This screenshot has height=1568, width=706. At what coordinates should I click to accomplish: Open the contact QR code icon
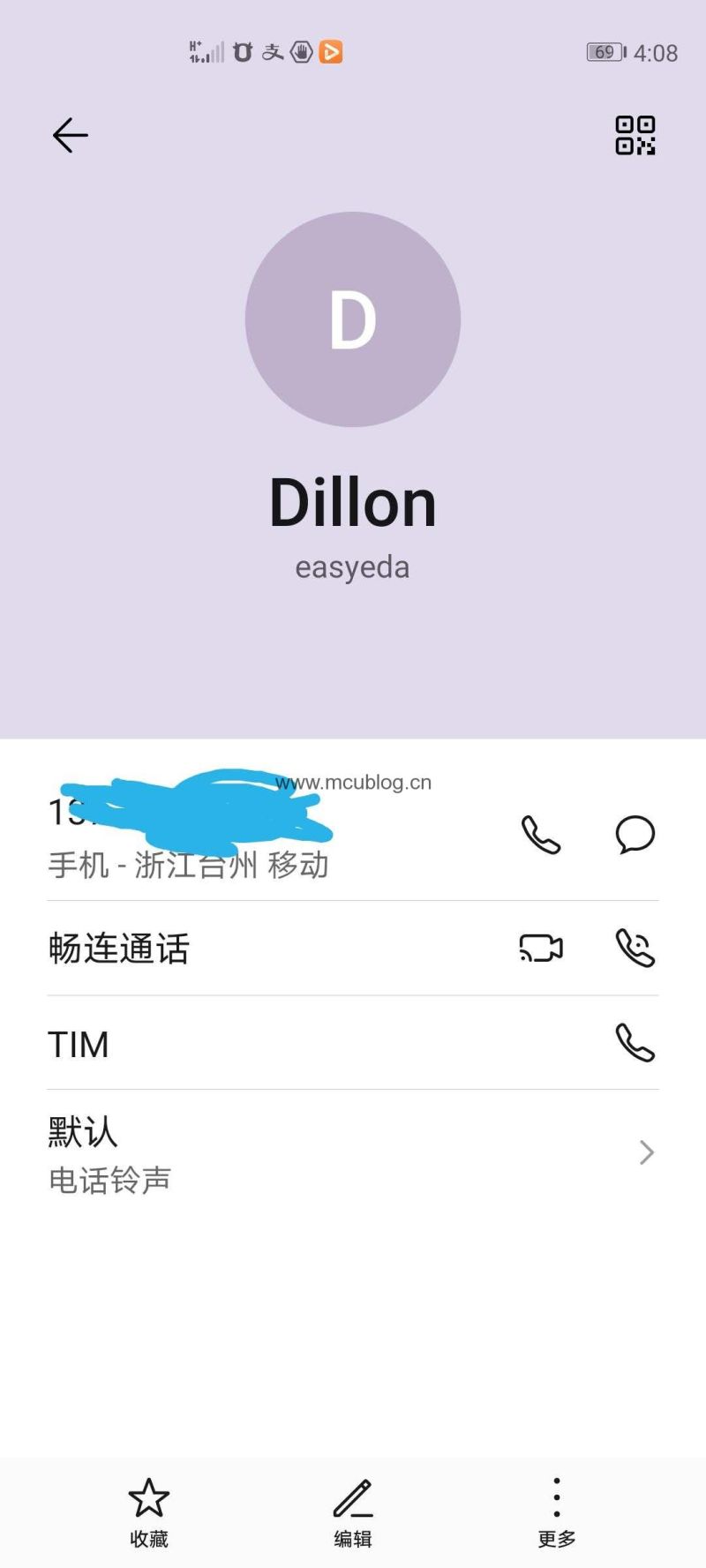click(634, 135)
